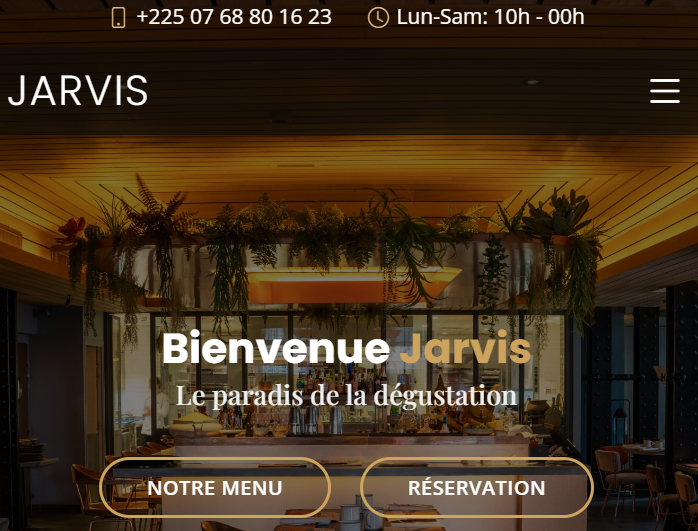This screenshot has height=531, width=698.
Task: Tap the NOTRE MENU button
Action: click(215, 488)
